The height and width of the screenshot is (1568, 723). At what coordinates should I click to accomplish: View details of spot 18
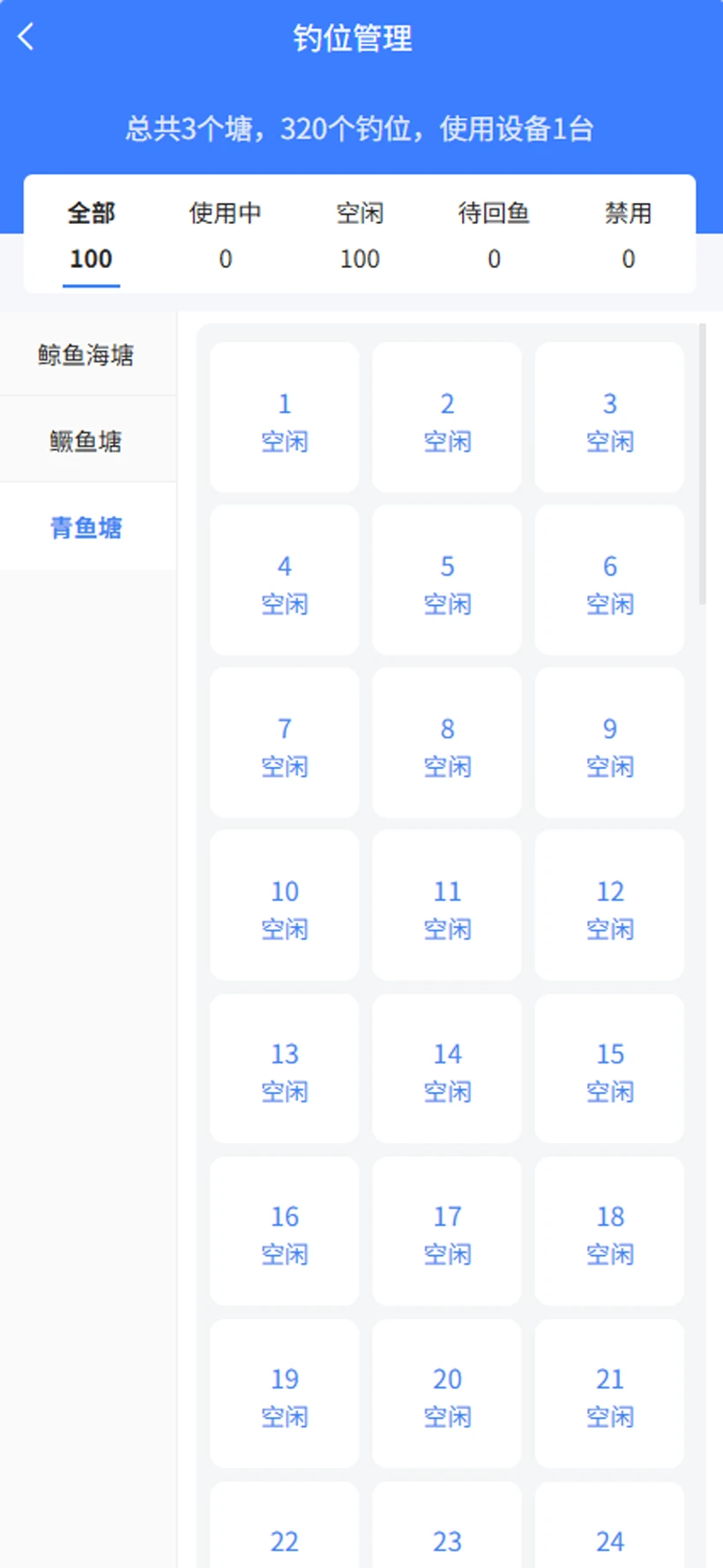click(x=609, y=1231)
